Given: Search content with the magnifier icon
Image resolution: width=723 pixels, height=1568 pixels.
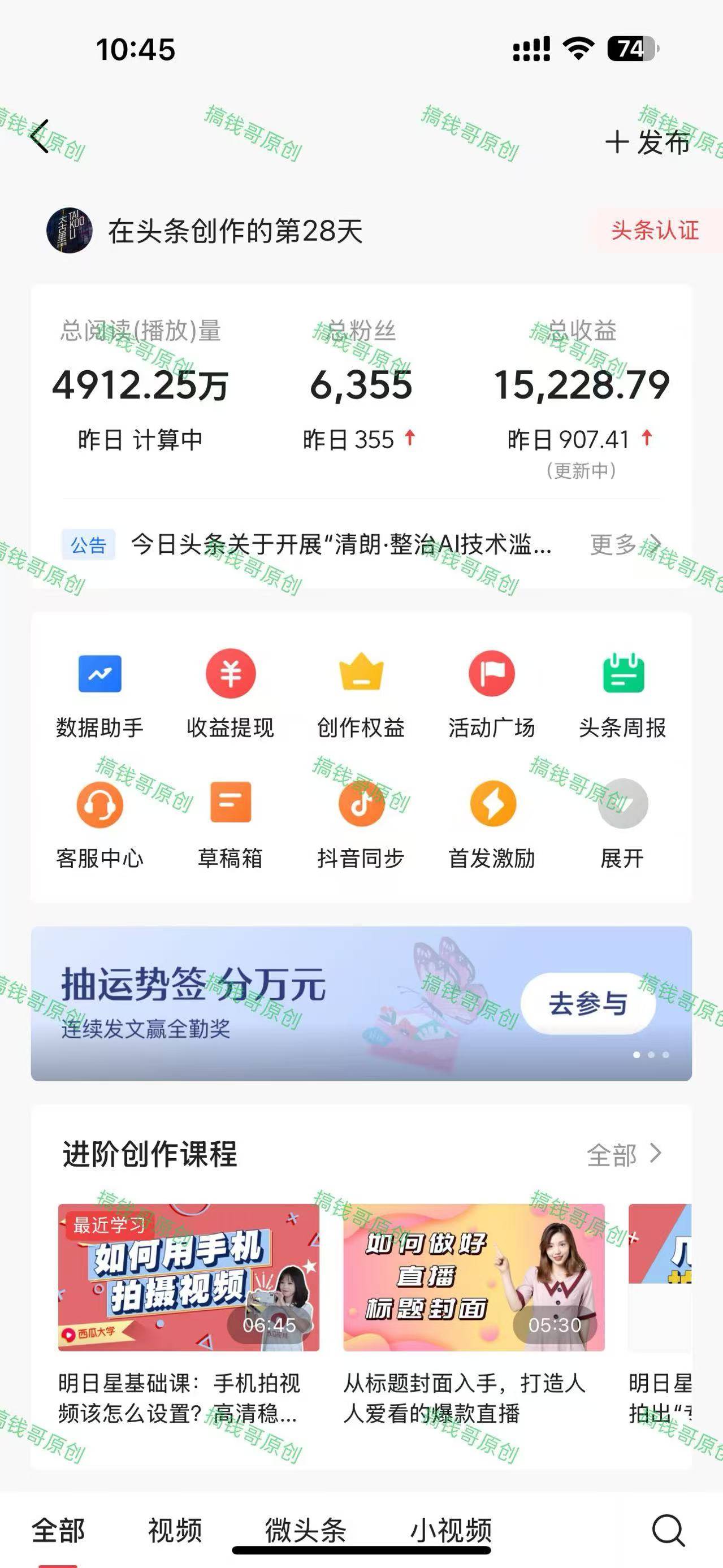Looking at the screenshot, I should click(x=668, y=1530).
